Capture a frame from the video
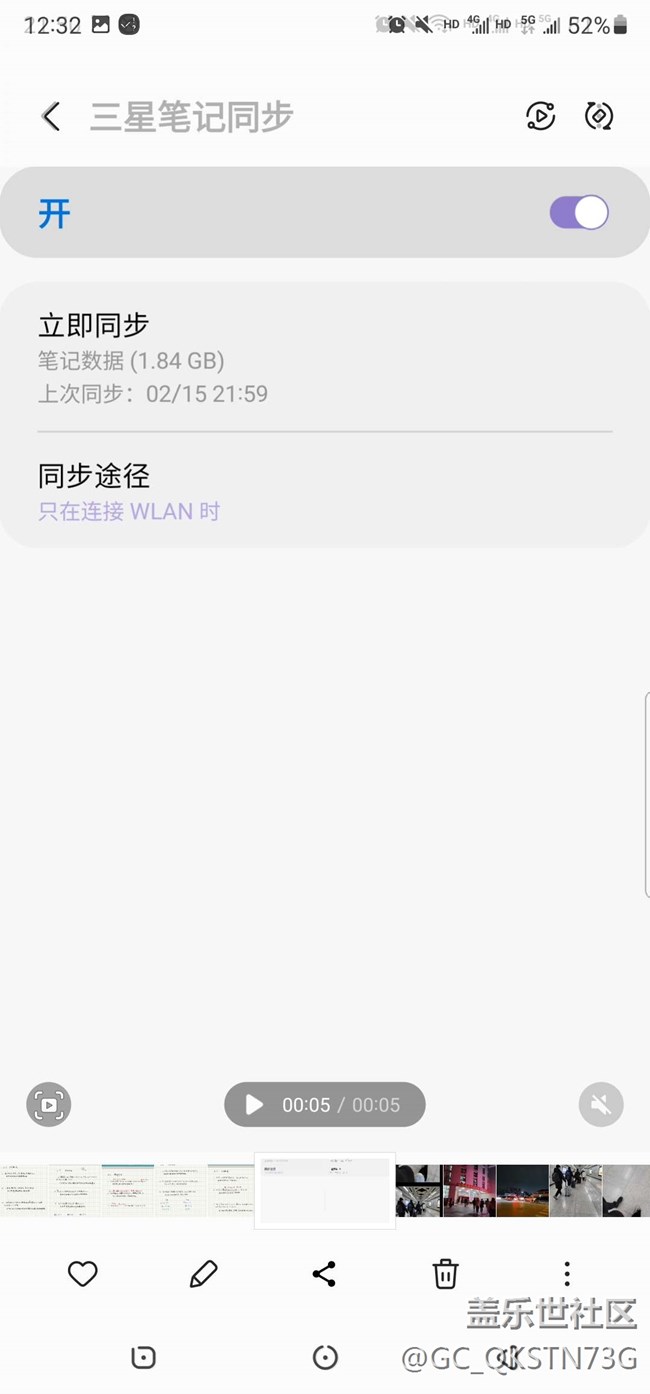Image resolution: width=650 pixels, height=1394 pixels. pyautogui.click(x=48, y=1105)
